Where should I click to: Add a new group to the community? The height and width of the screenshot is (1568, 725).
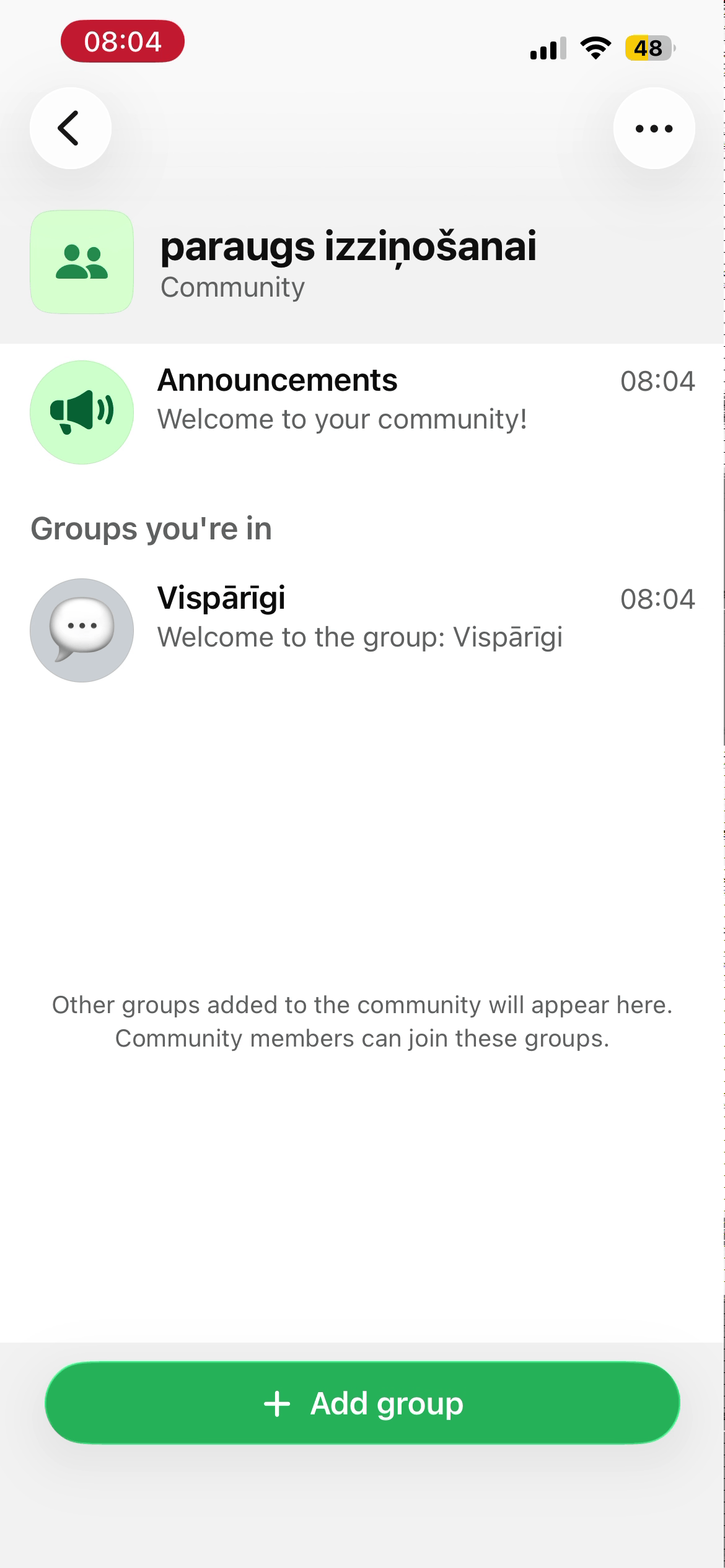[362, 1403]
